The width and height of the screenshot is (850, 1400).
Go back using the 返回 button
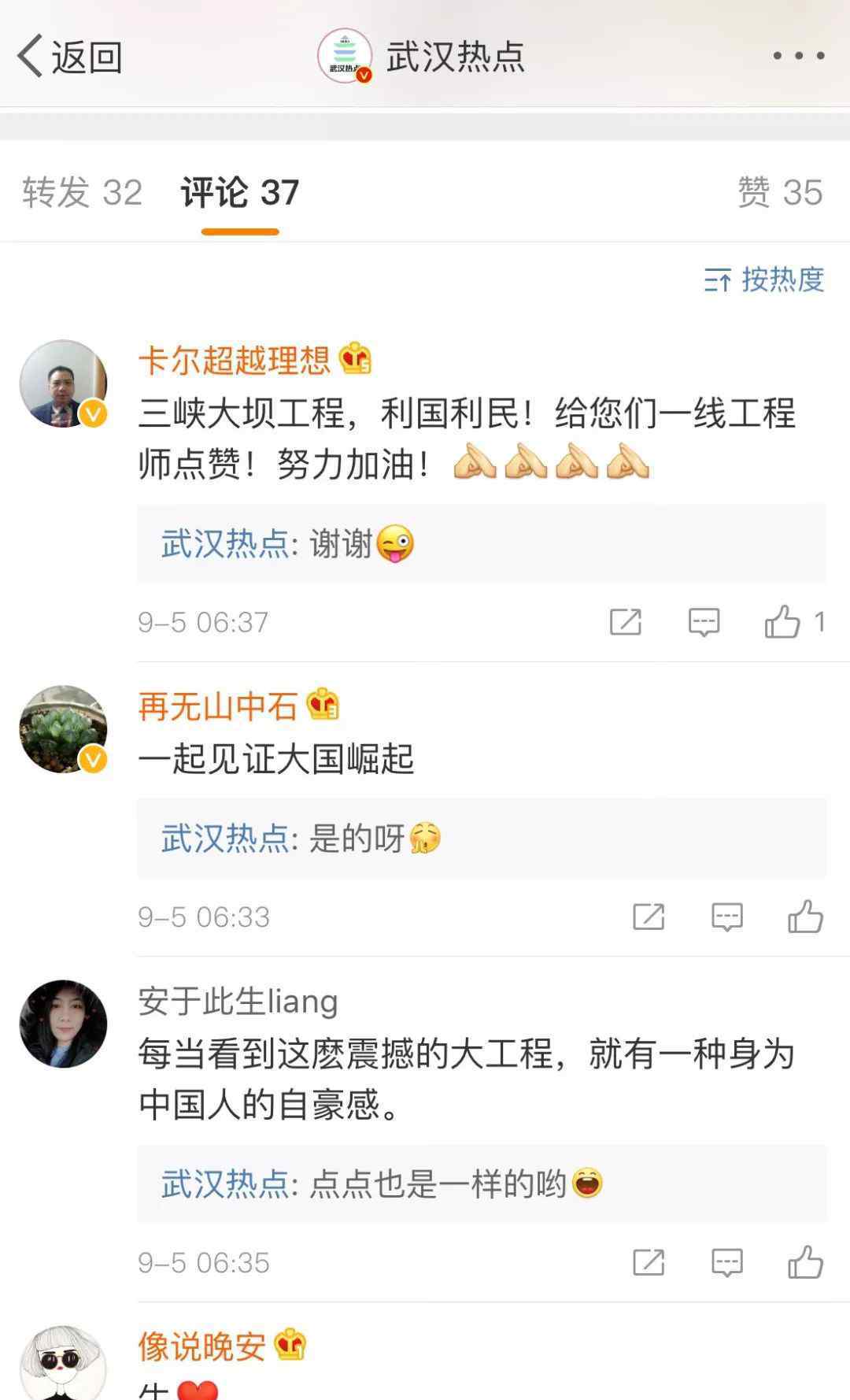(69, 57)
